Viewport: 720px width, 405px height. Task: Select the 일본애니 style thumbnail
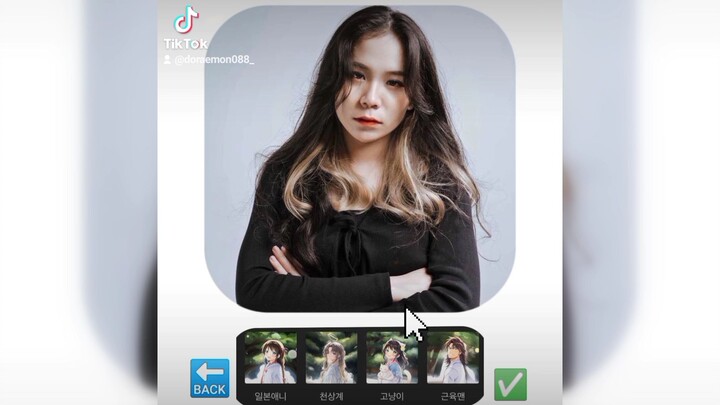(x=271, y=359)
